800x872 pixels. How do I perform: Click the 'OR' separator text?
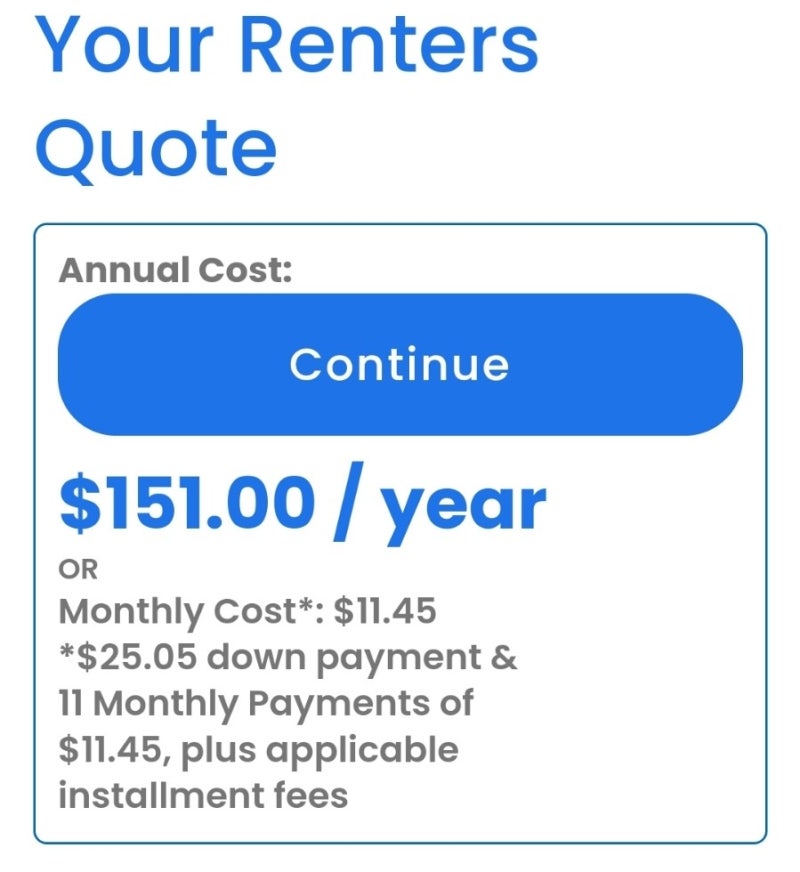coord(75,570)
